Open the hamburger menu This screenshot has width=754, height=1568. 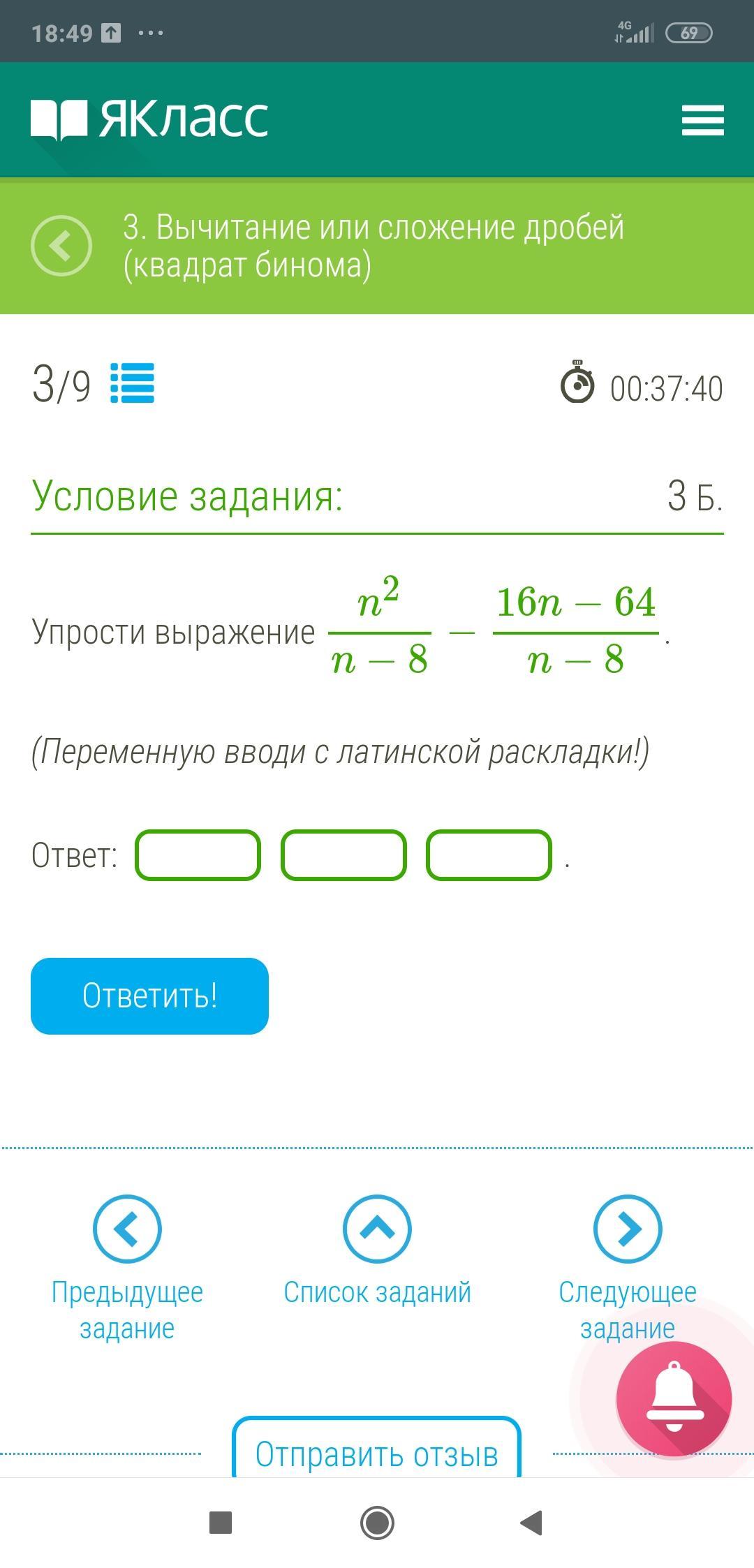coord(702,120)
